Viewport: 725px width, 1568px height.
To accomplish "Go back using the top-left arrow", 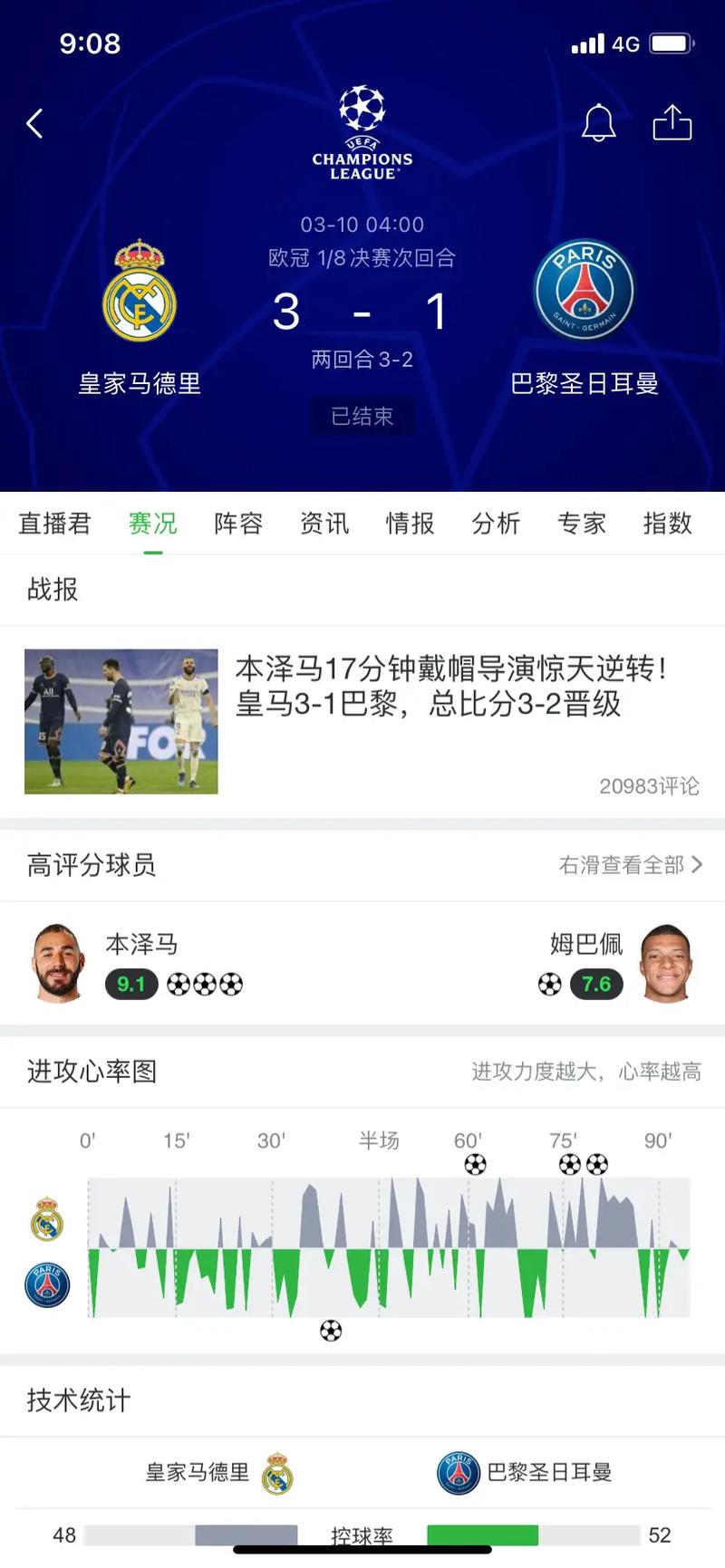I will point(35,123).
